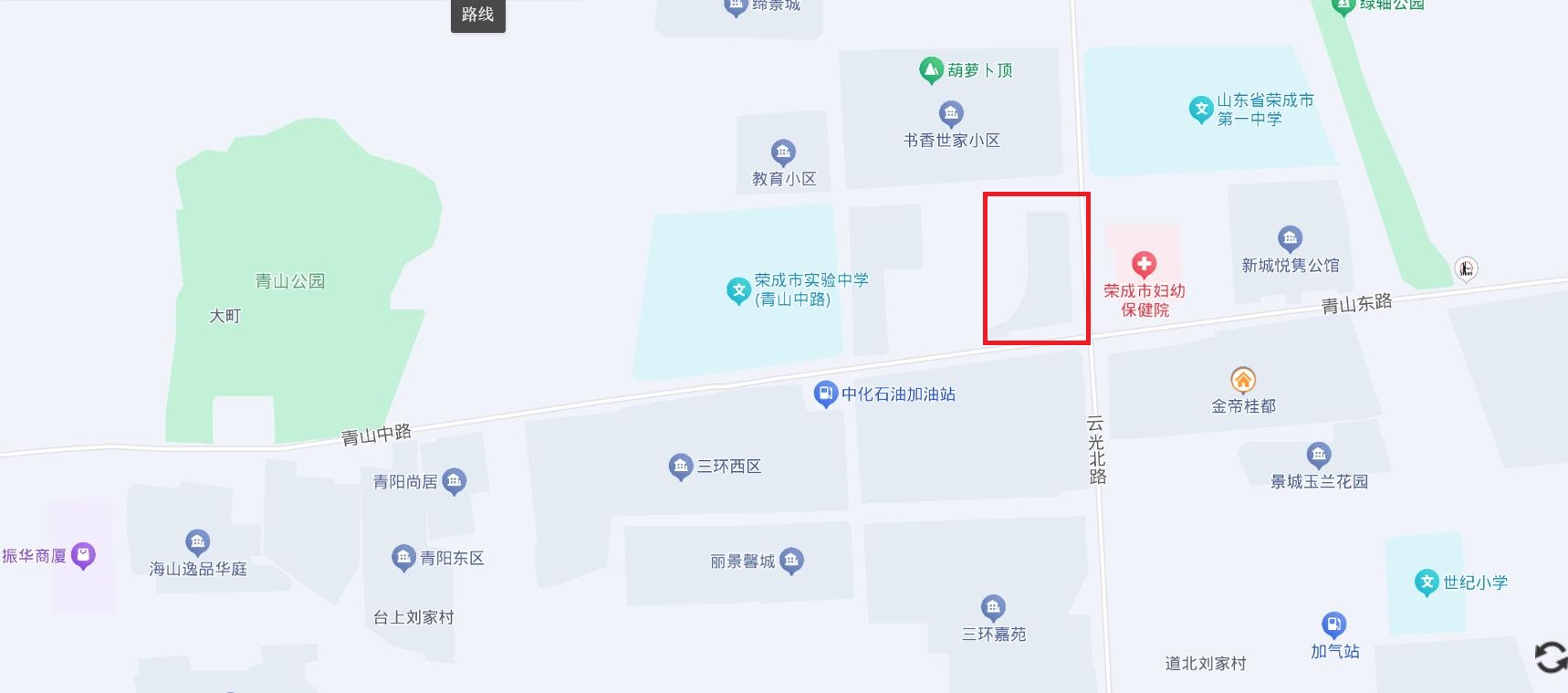The width and height of the screenshot is (1568, 693).
Task: Open 荣成市妇幼保健院 hospital marker
Action: (x=1144, y=265)
